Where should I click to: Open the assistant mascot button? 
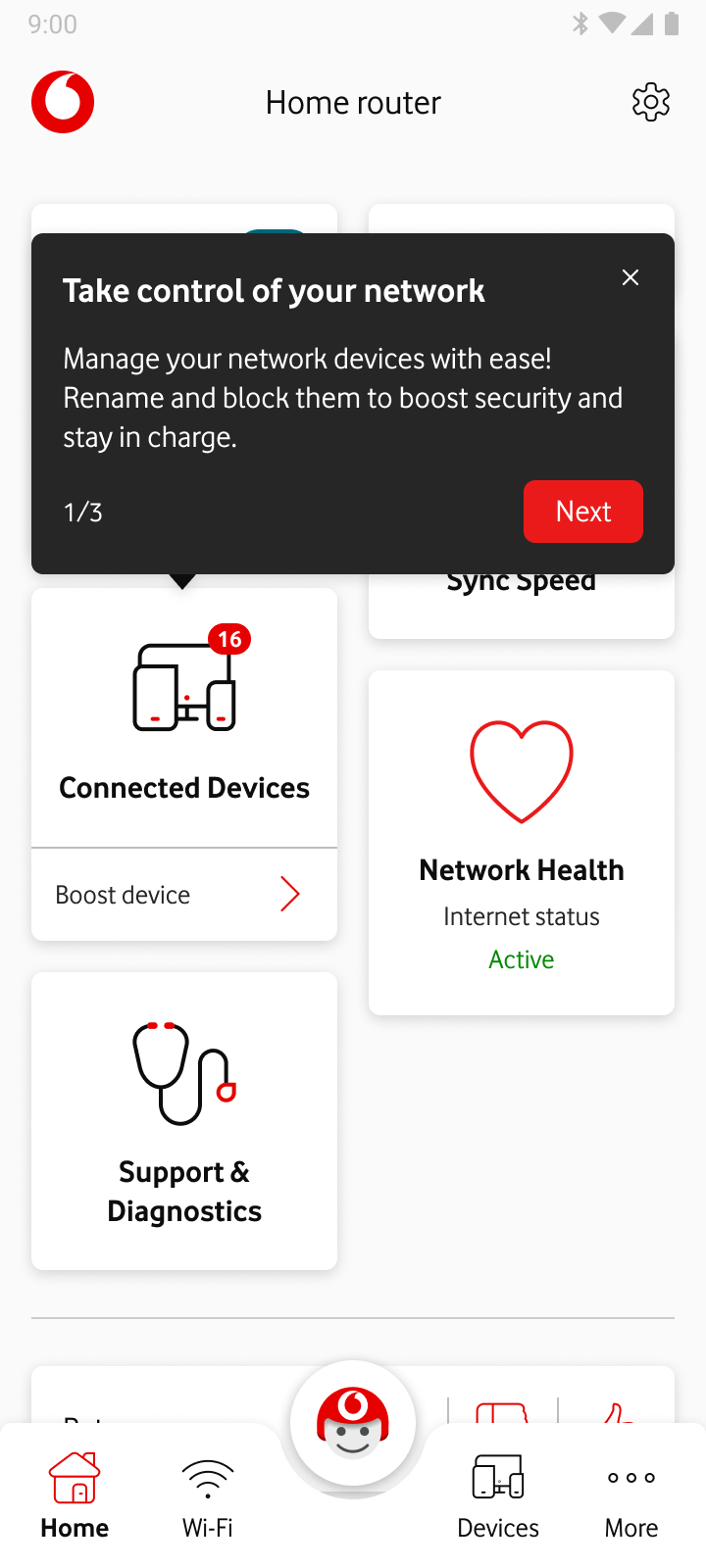pos(353,1423)
